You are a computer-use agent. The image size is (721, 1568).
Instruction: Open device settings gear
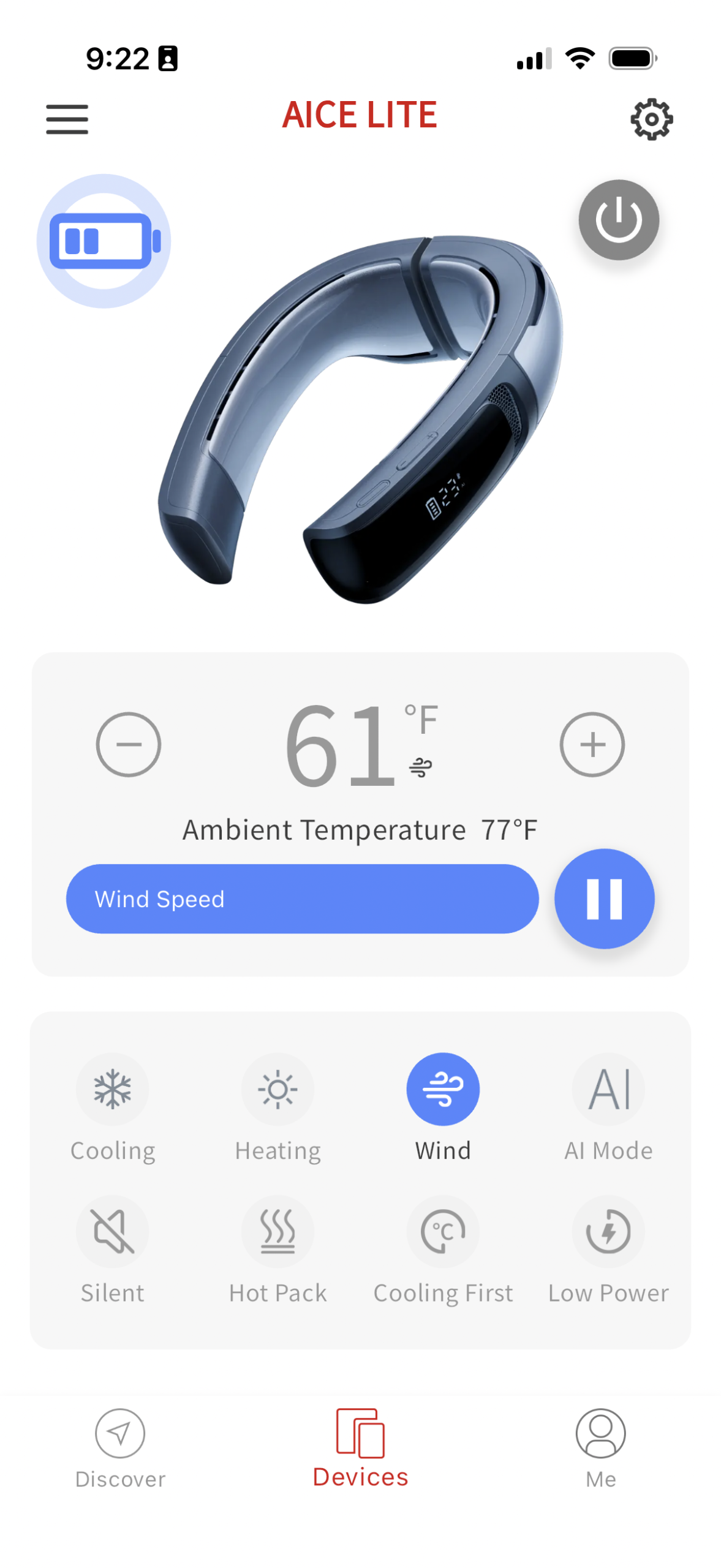tap(651, 119)
